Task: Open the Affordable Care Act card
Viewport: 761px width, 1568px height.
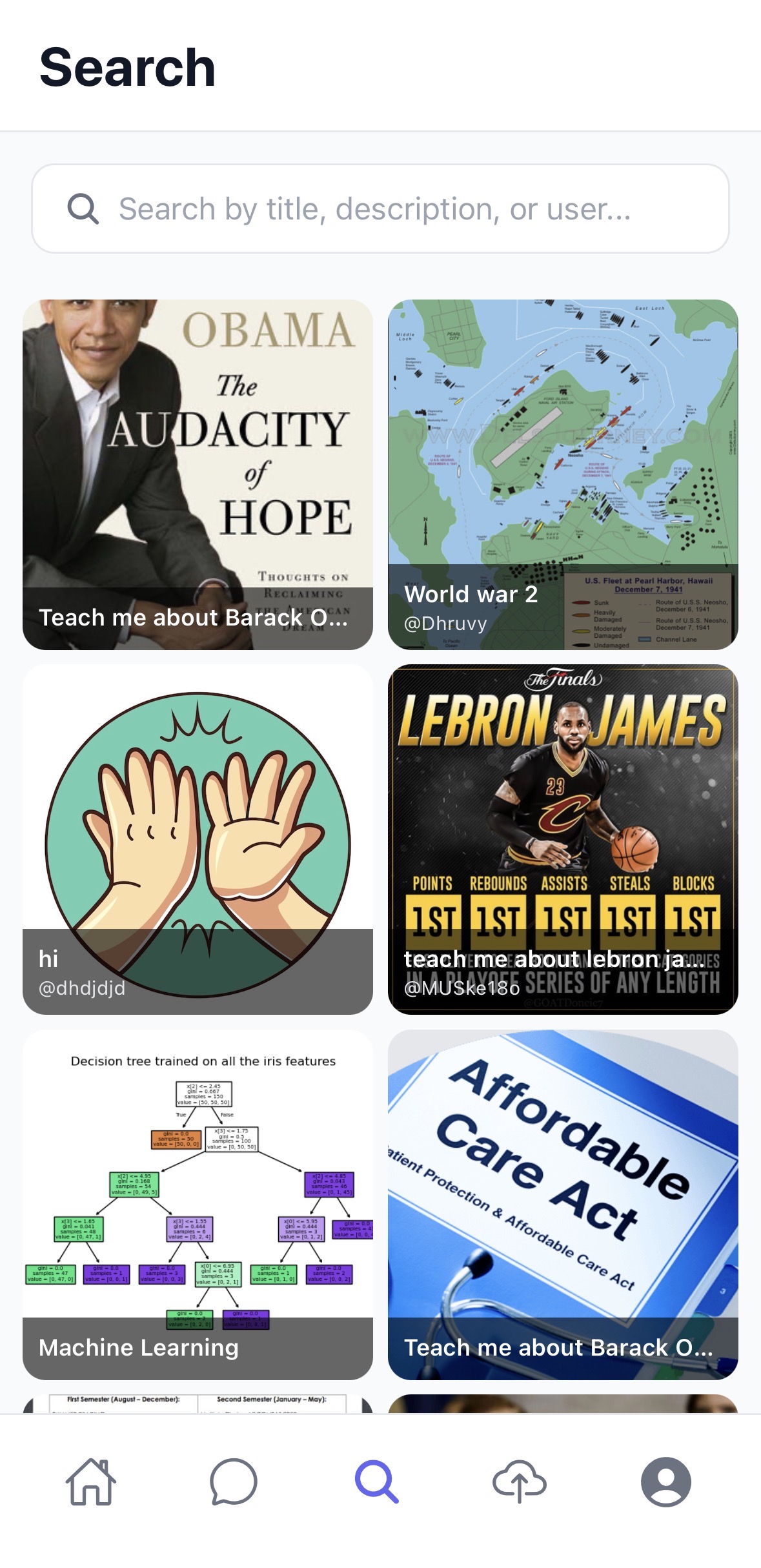Action: pos(563,1205)
